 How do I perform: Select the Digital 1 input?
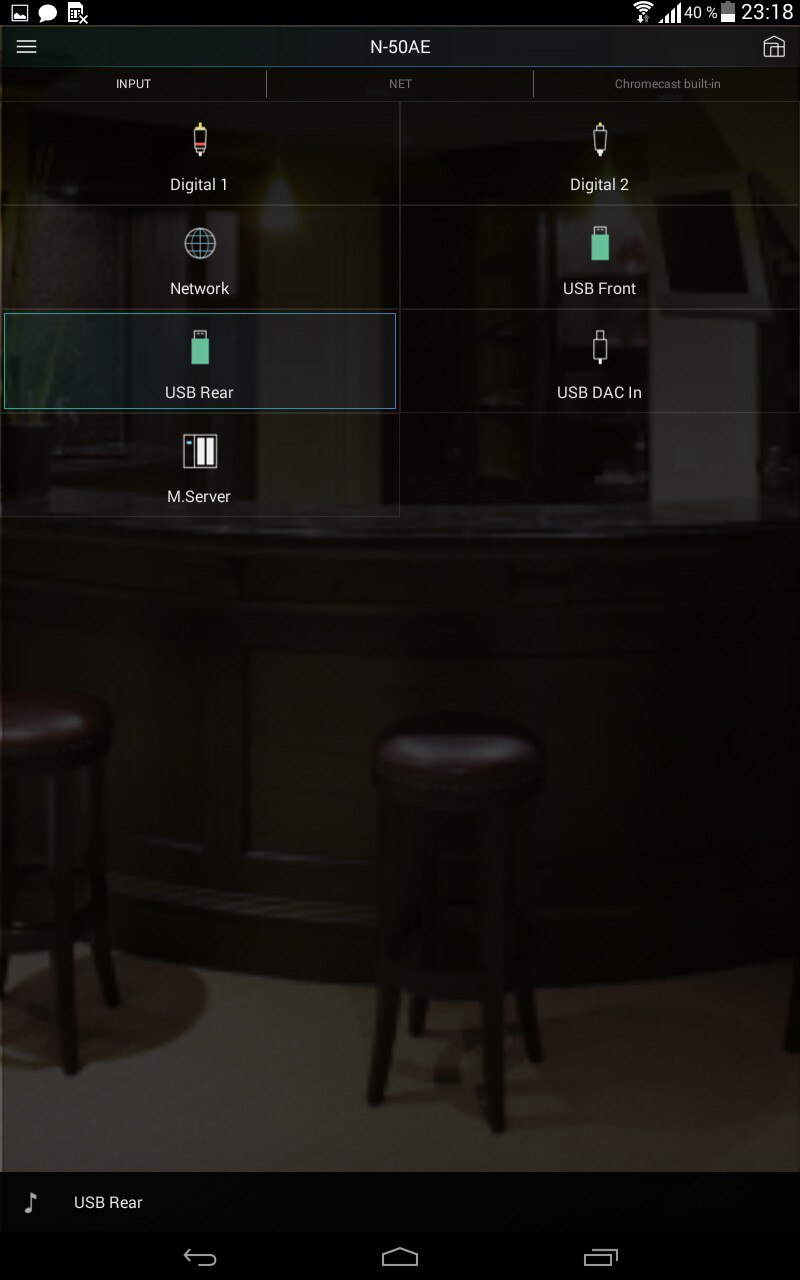pos(200,154)
